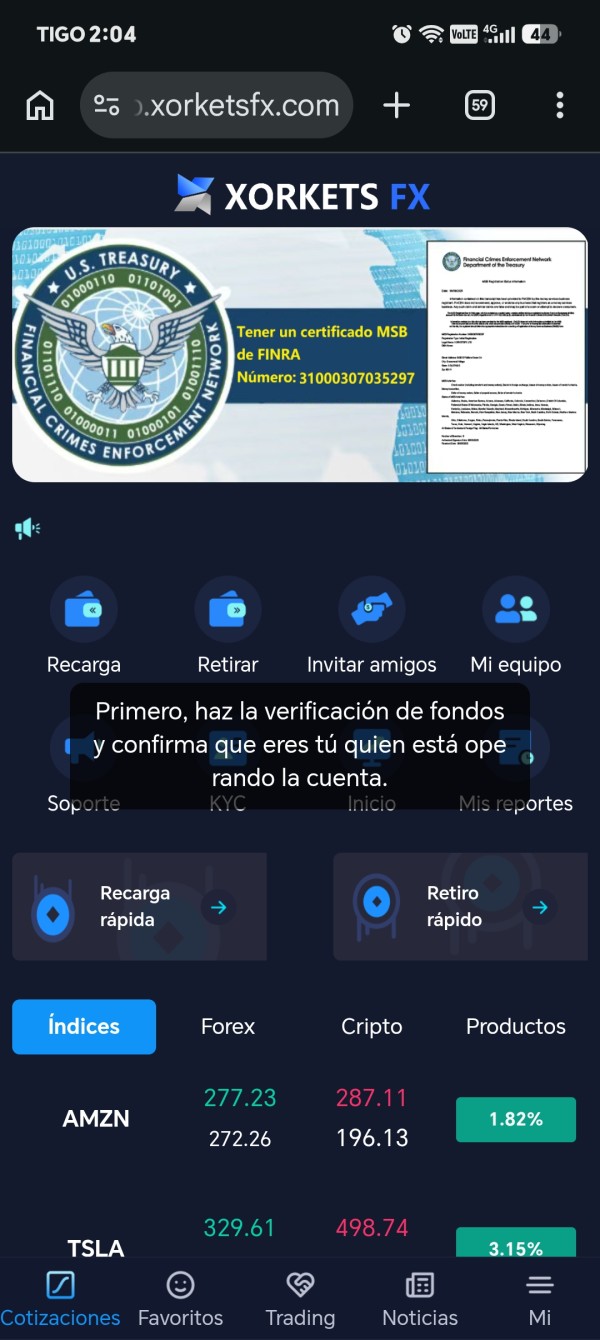Open the Noticias tab

coord(420,1299)
